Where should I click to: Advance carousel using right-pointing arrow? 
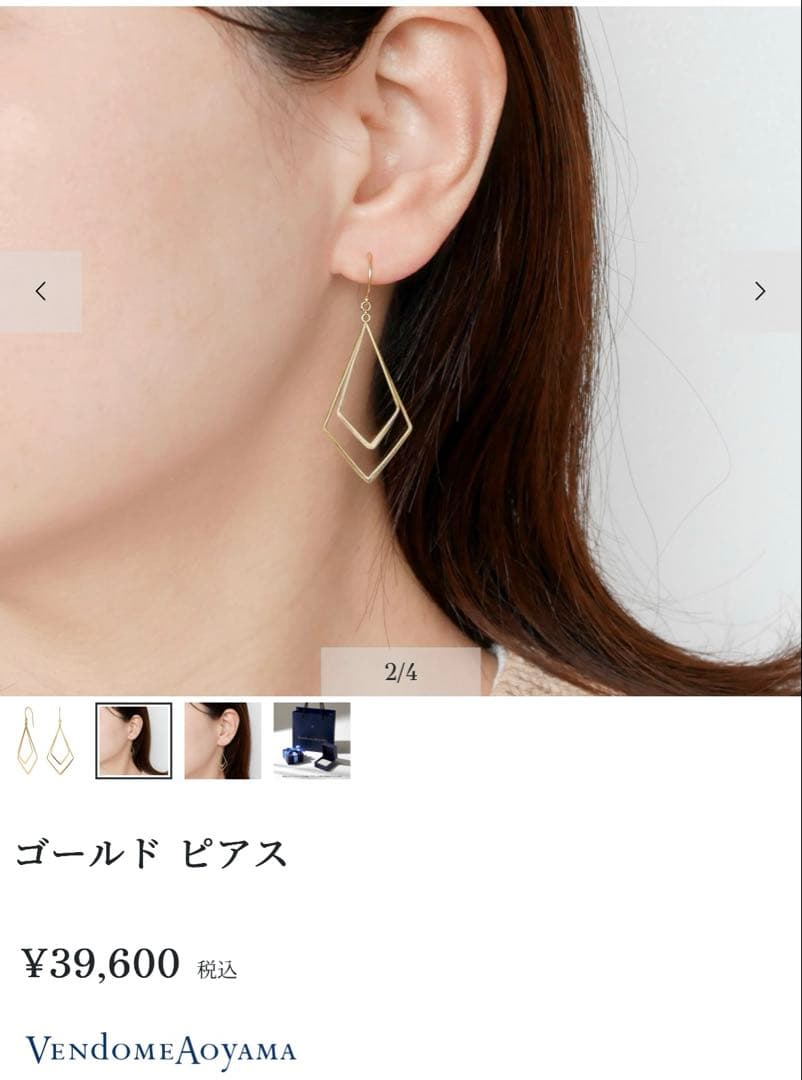[760, 291]
